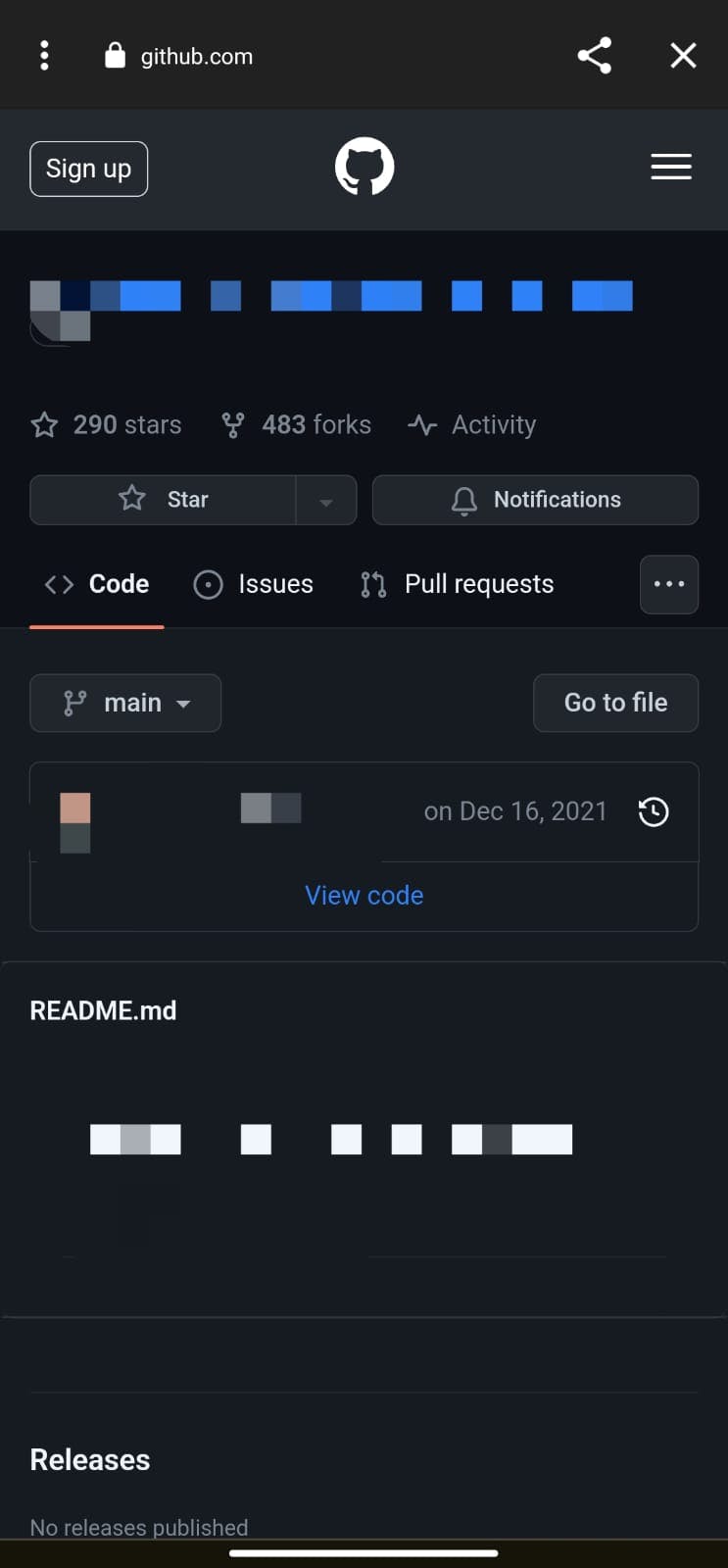
Task: Tap the Sign up button
Action: pyautogui.click(x=89, y=169)
